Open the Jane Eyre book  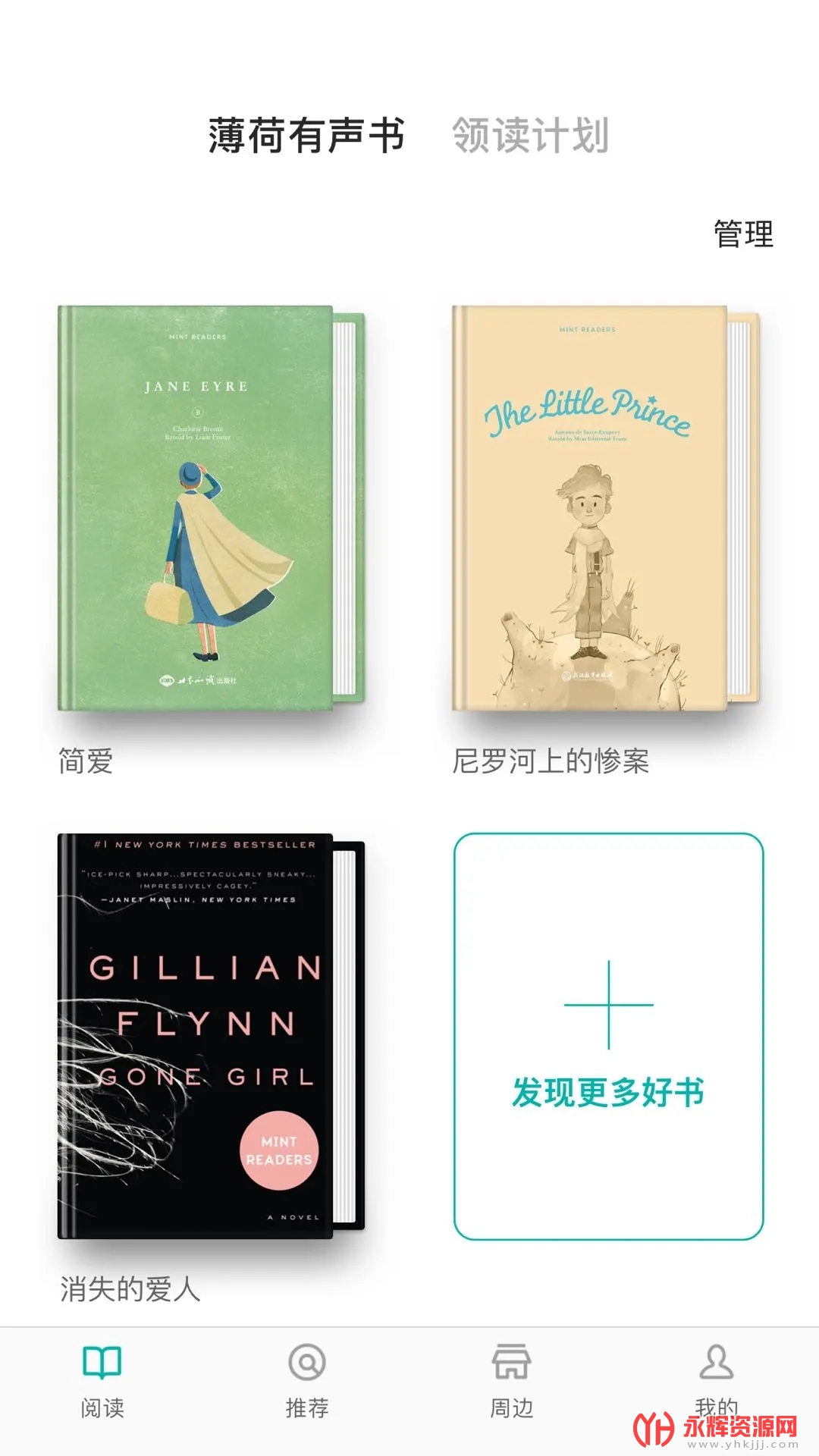click(x=212, y=508)
